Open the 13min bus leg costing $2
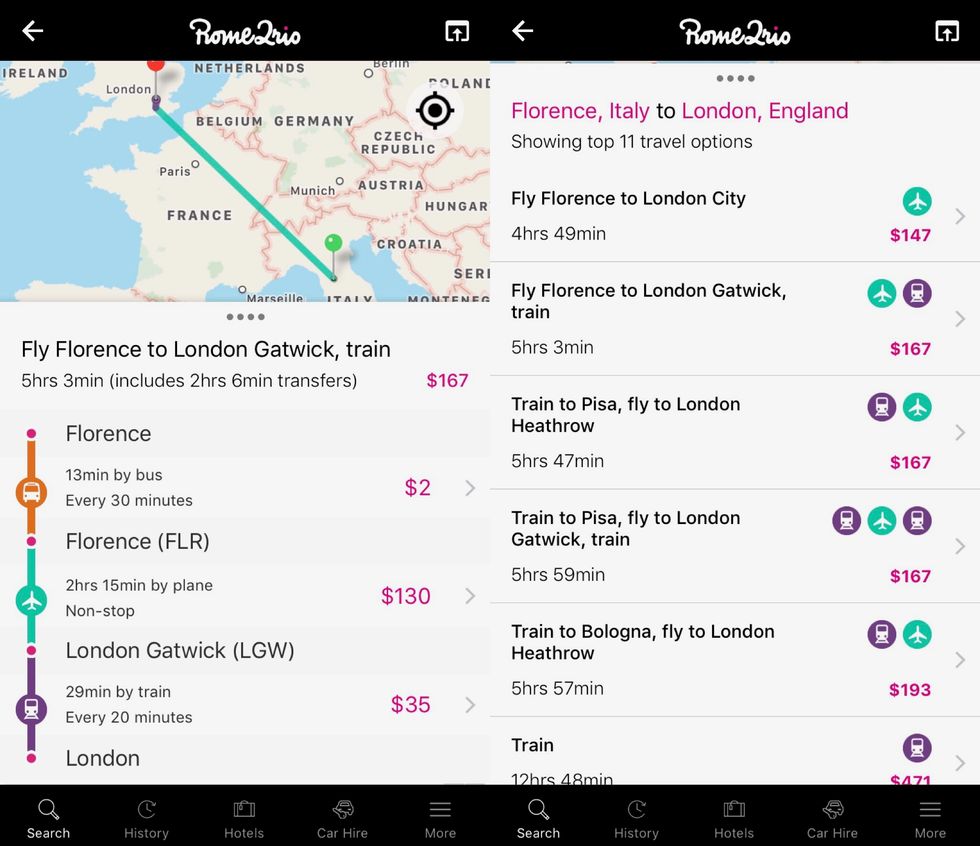The image size is (980, 846). click(x=245, y=488)
